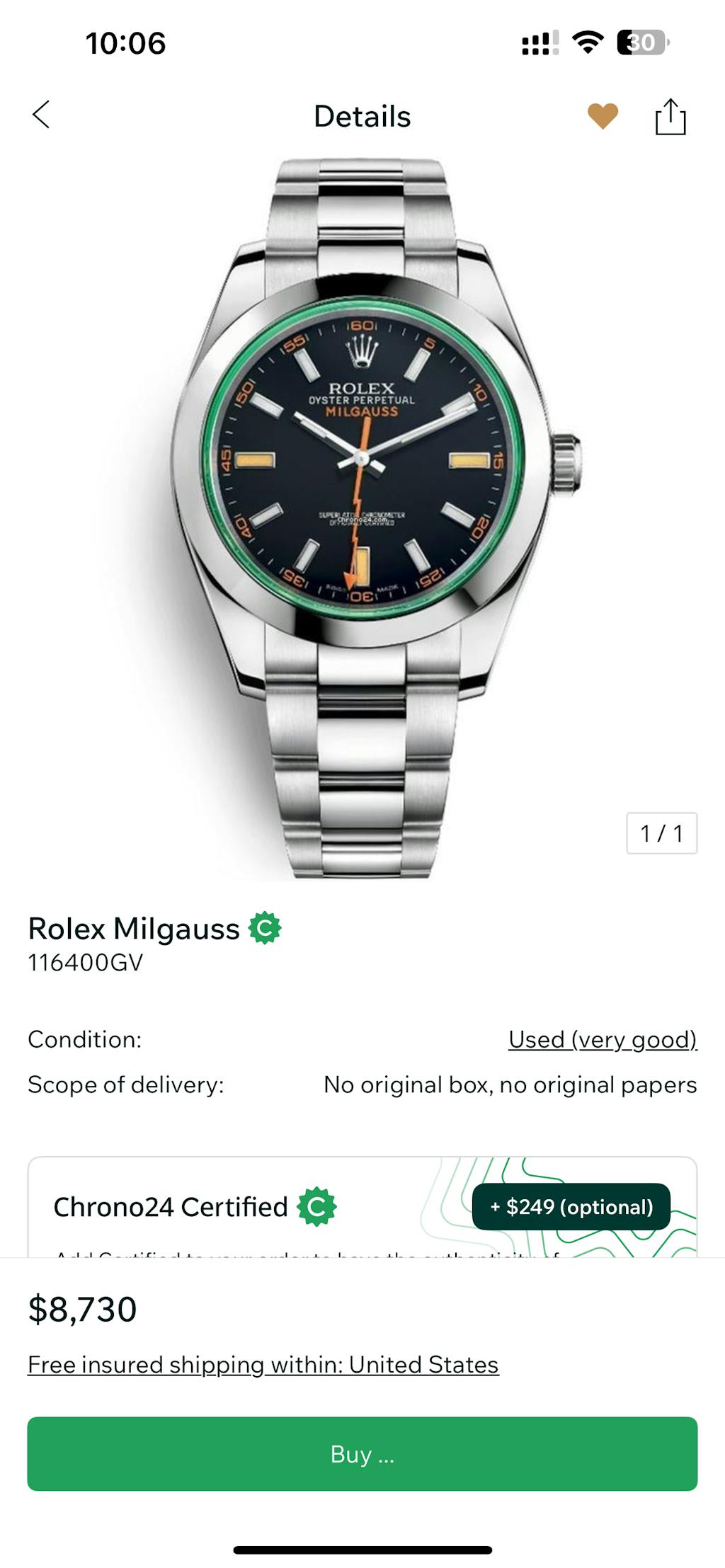Add the $249 optional certification
The width and height of the screenshot is (725, 1568).
pos(571,1207)
